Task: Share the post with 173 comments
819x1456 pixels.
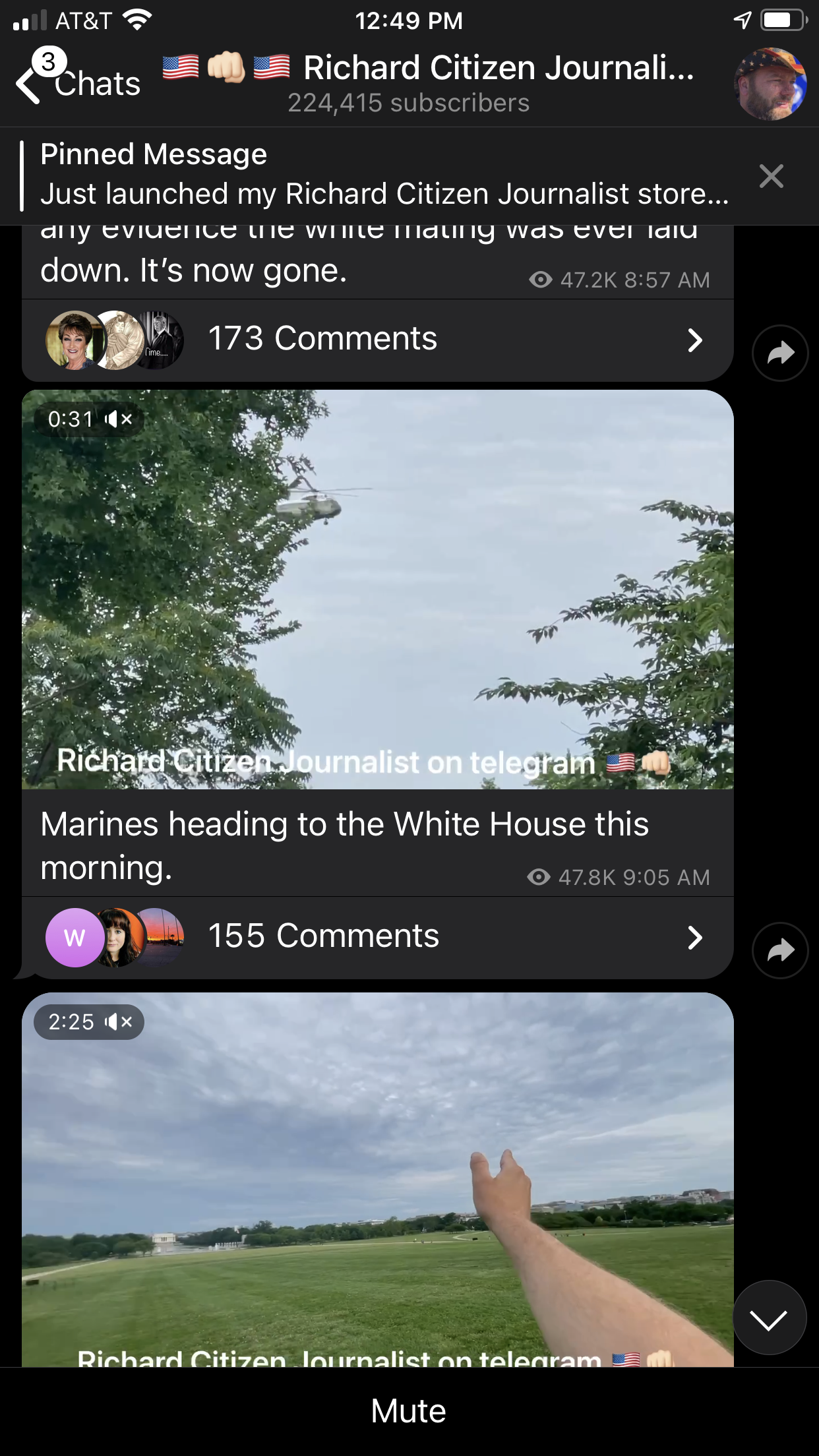Action: (x=780, y=353)
